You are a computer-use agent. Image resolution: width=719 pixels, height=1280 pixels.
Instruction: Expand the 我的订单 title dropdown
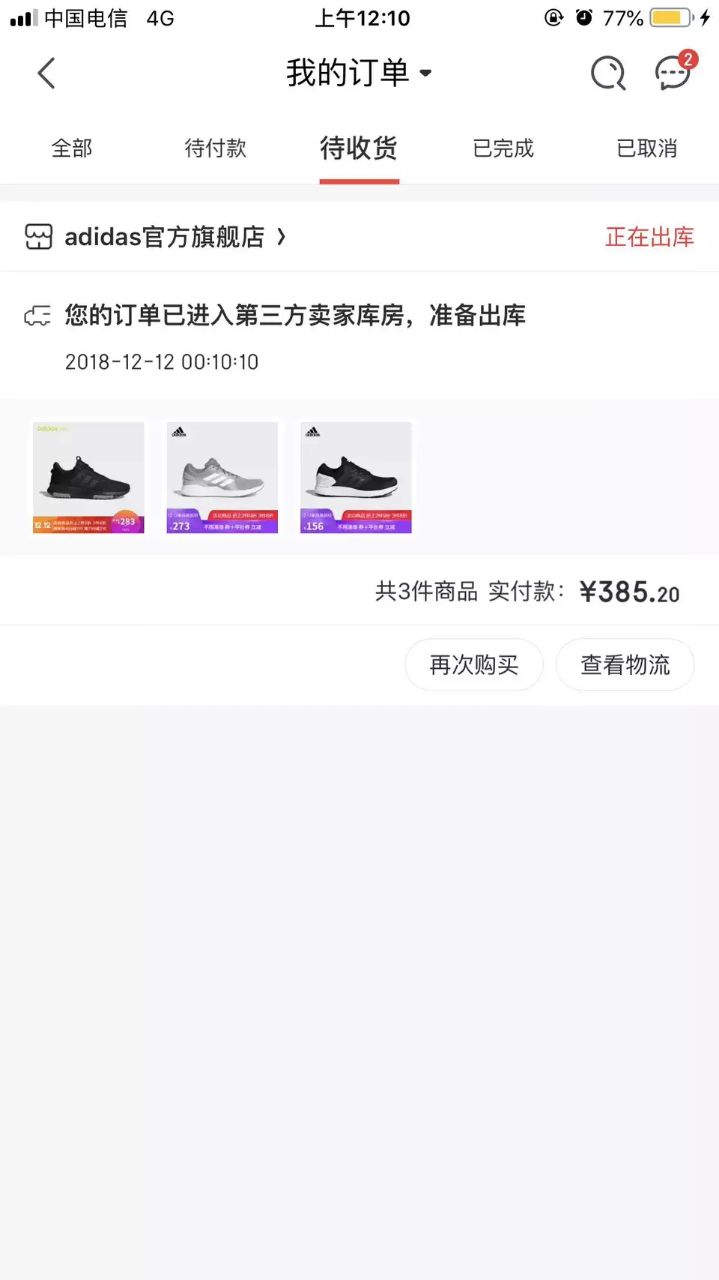(x=359, y=73)
